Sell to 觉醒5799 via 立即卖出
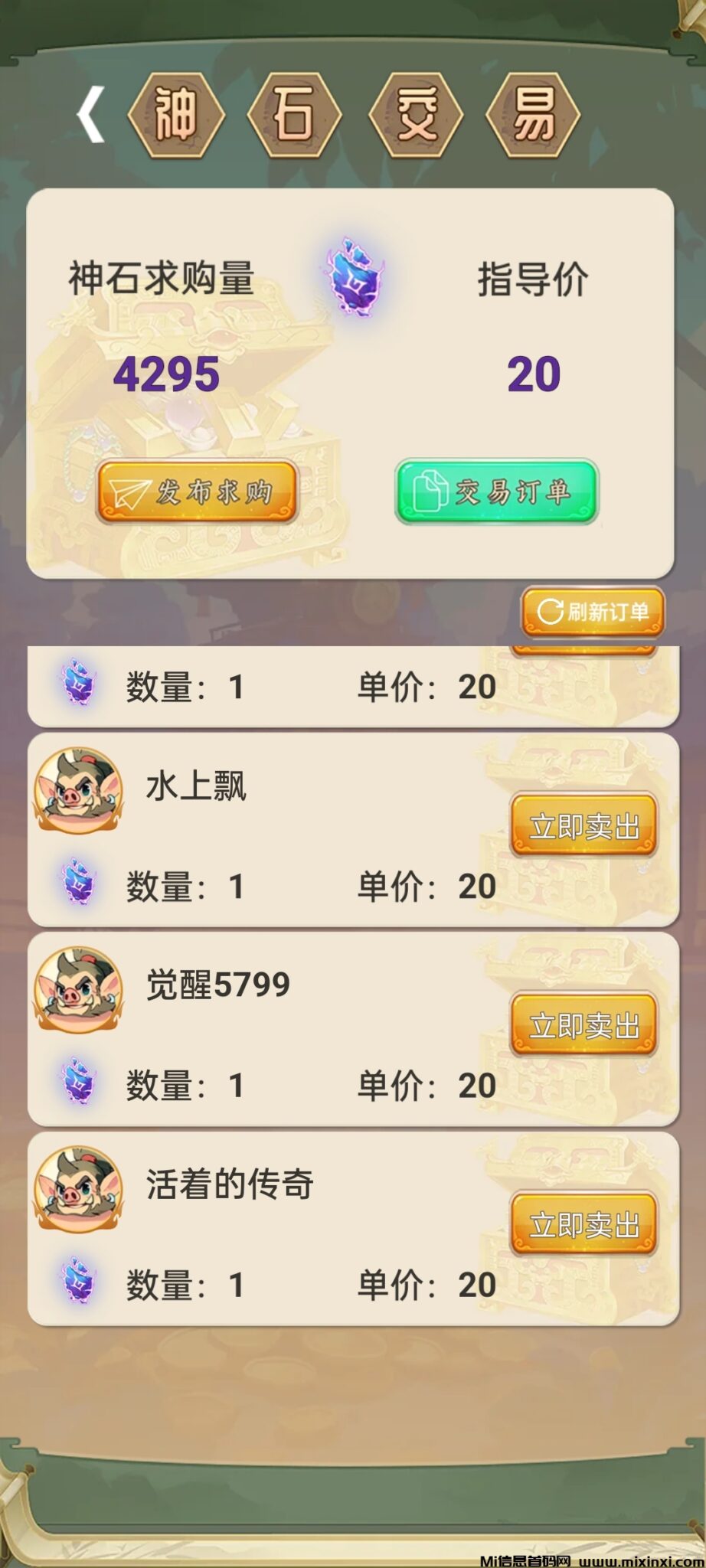 585,1024
